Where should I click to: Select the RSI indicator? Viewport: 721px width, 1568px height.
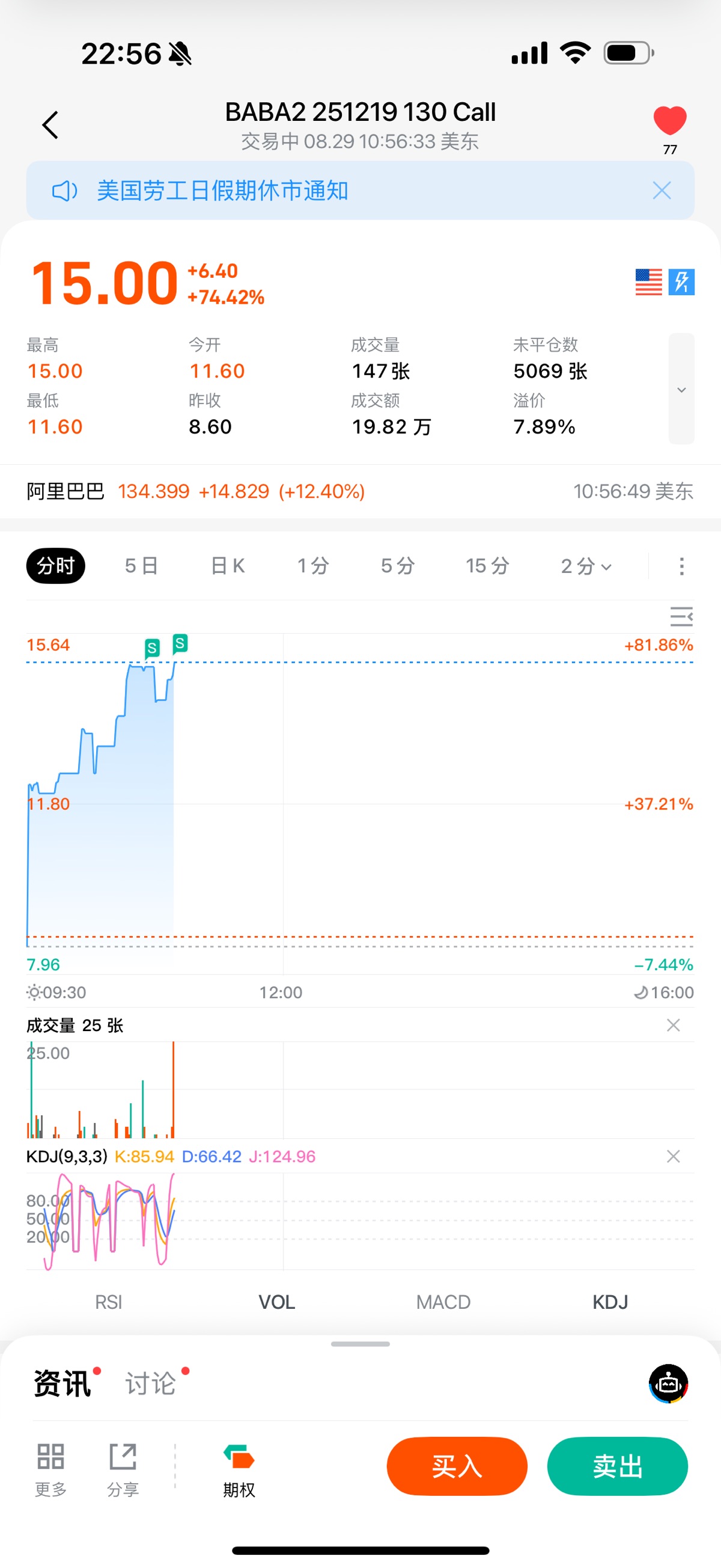tap(108, 1302)
